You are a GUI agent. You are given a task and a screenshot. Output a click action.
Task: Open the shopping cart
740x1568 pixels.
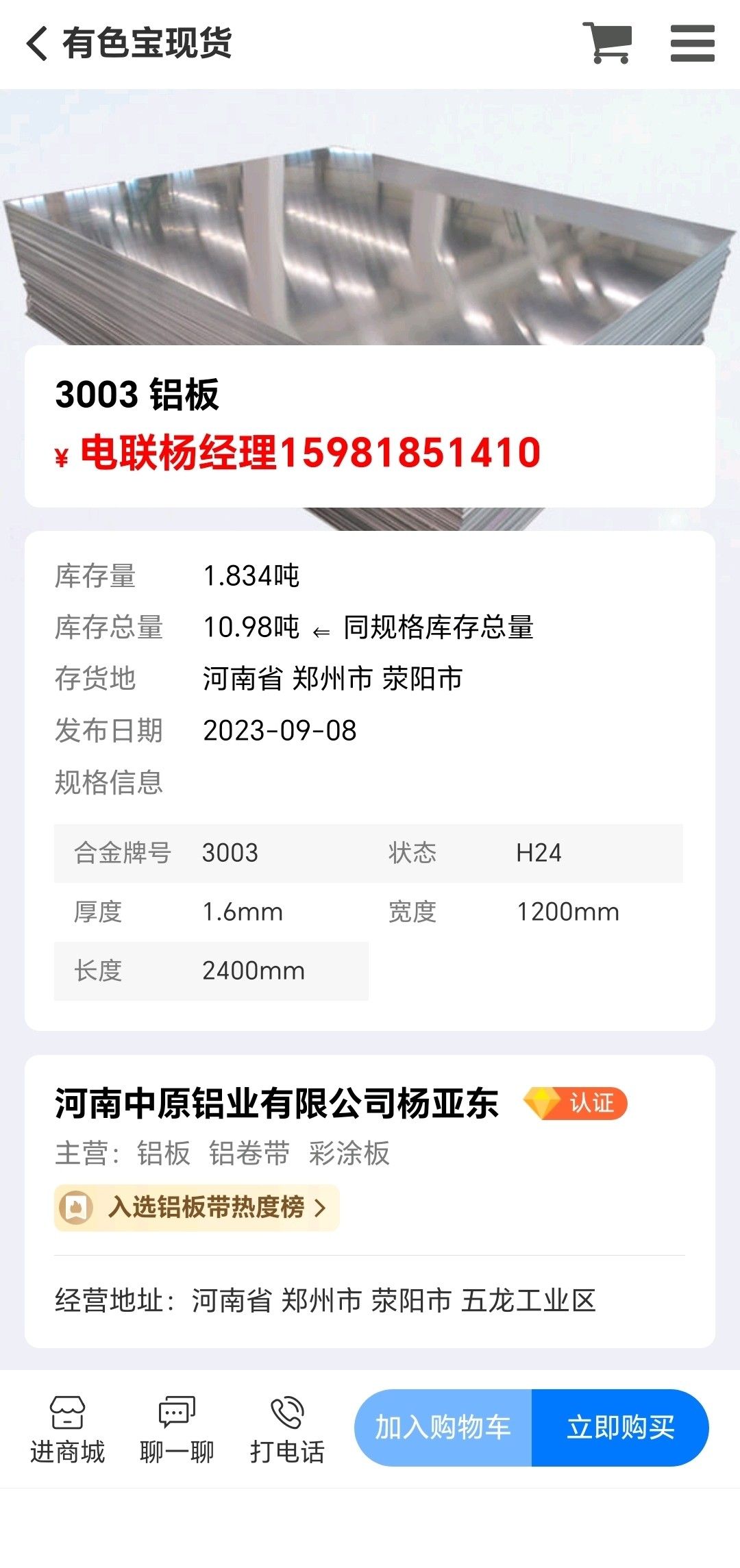[x=607, y=43]
